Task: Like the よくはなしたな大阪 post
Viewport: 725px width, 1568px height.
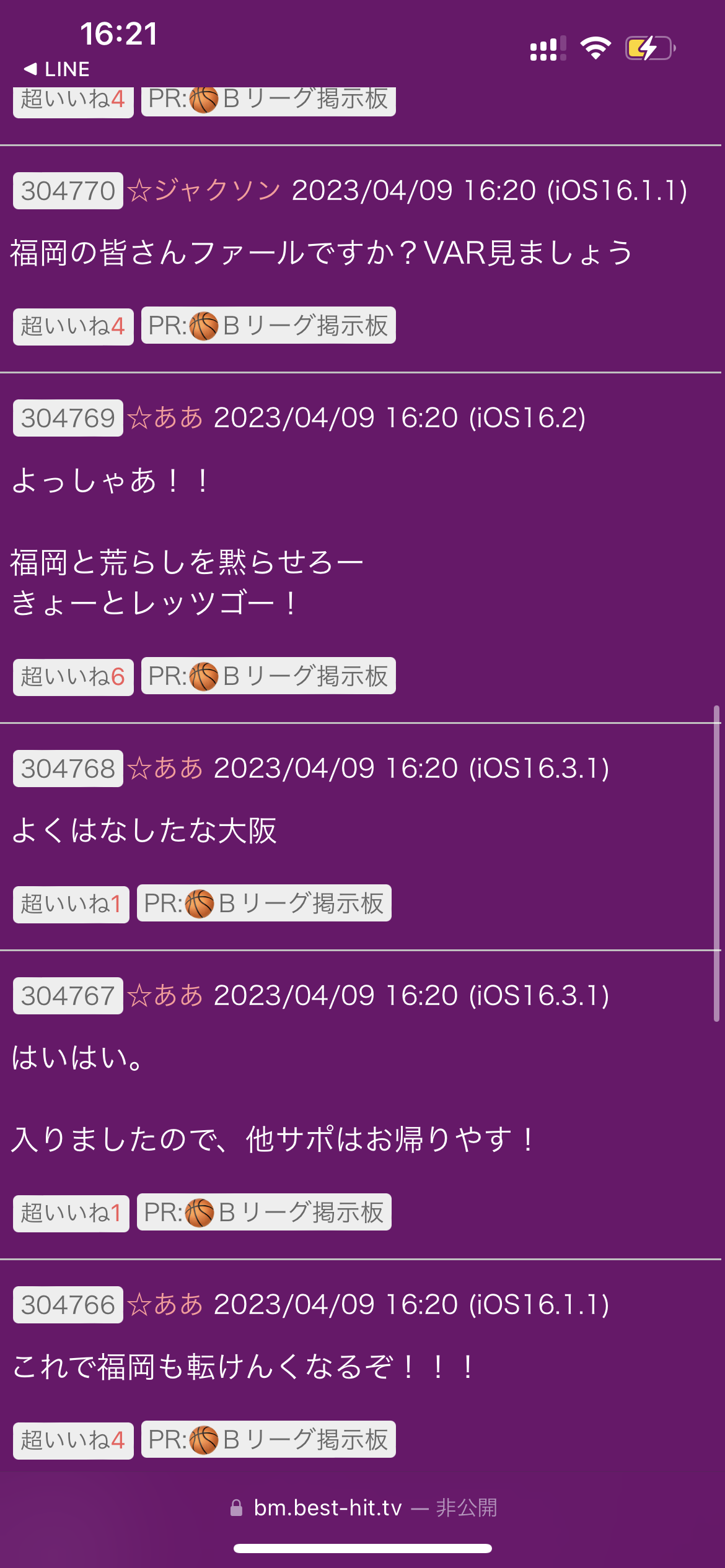Action: click(71, 904)
